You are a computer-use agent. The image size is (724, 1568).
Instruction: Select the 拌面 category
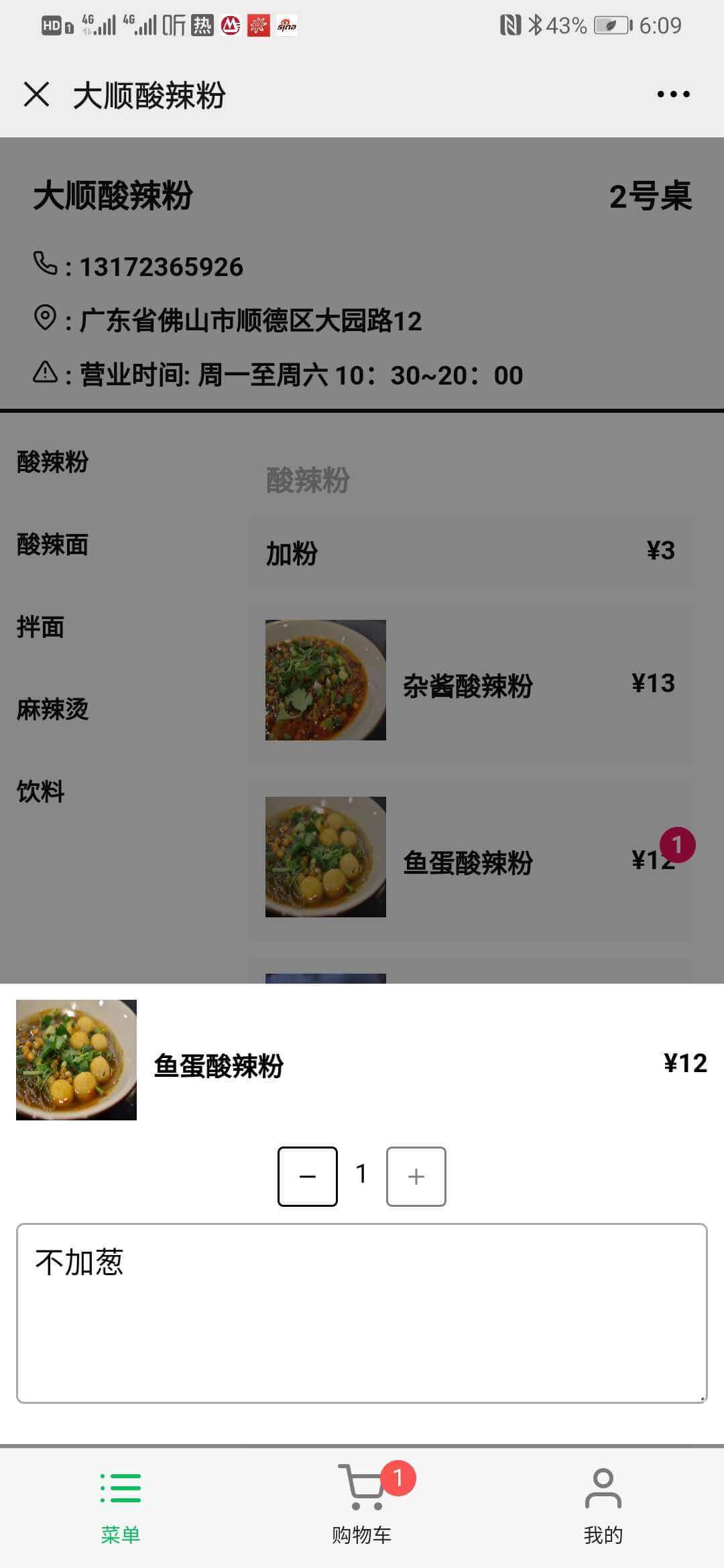click(41, 627)
